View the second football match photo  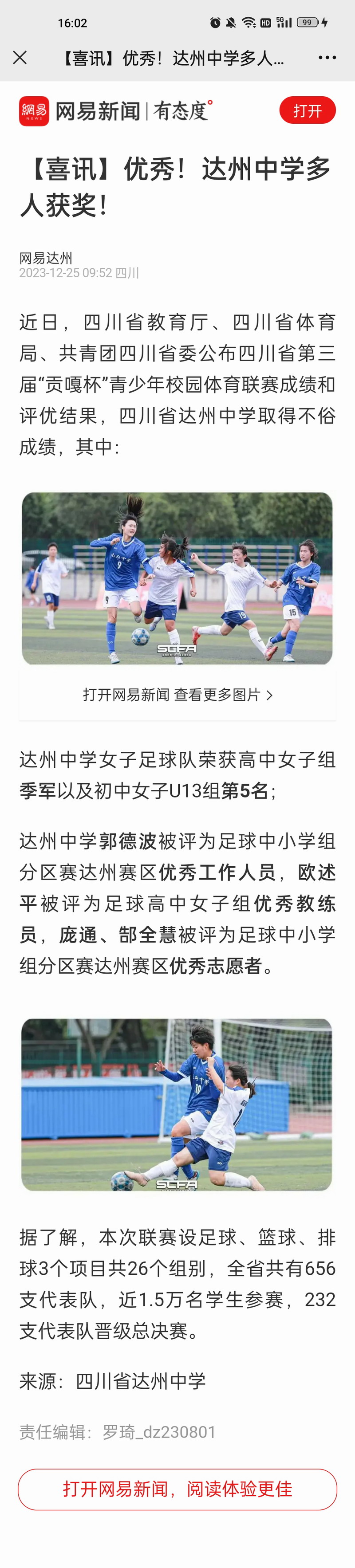(x=177, y=1104)
